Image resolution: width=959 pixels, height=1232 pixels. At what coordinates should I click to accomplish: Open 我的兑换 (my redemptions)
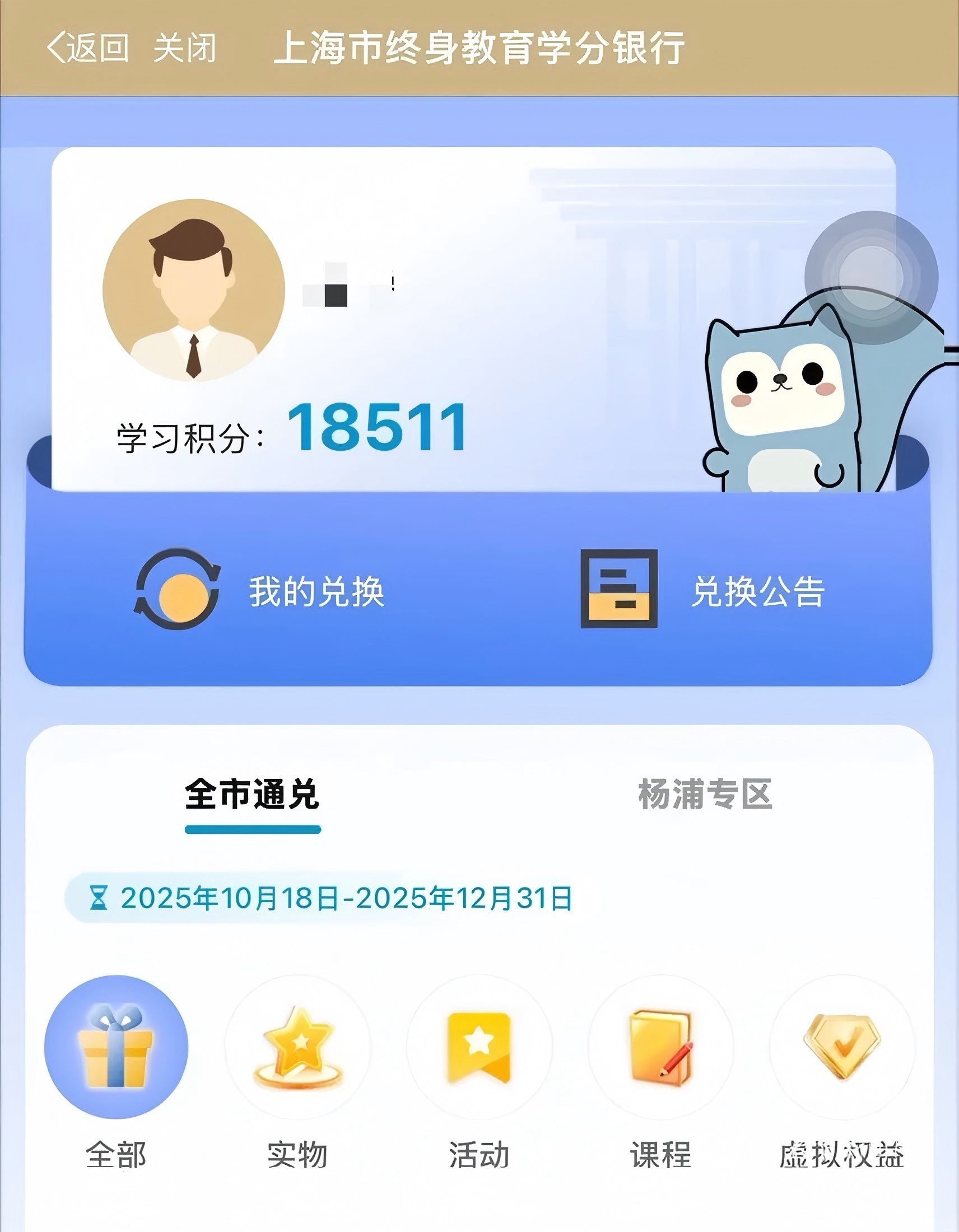point(259,591)
